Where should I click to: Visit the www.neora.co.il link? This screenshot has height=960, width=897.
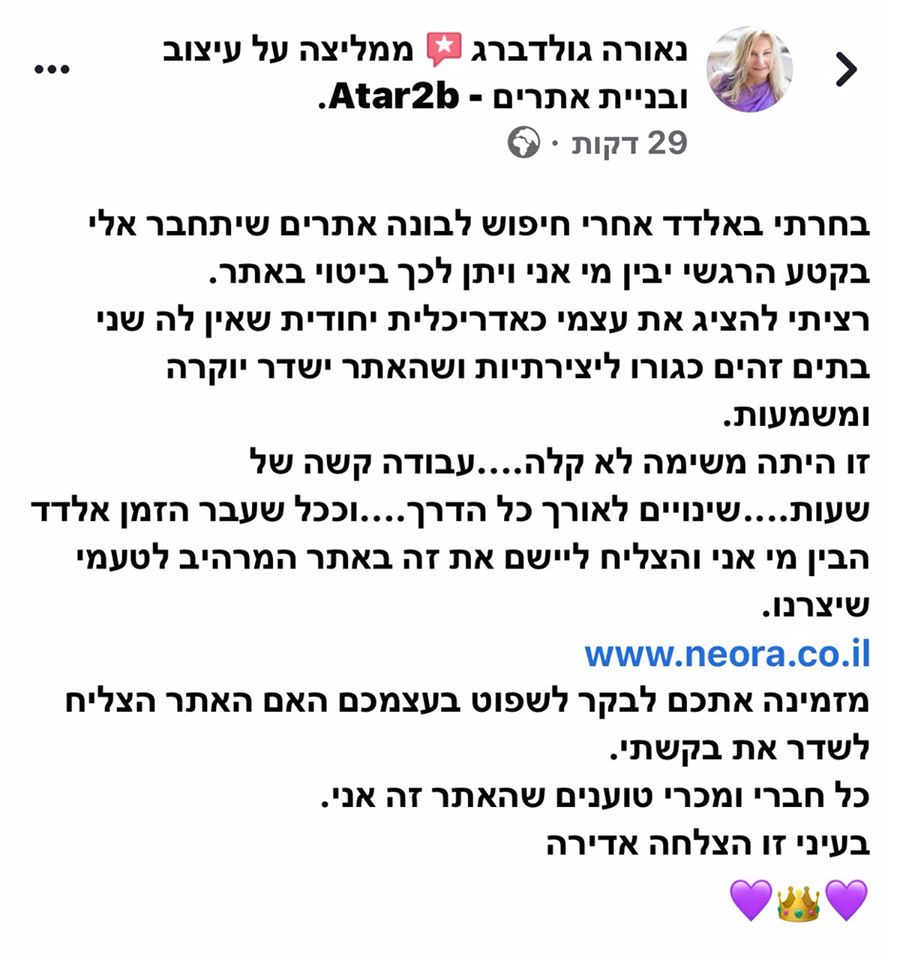coord(727,655)
